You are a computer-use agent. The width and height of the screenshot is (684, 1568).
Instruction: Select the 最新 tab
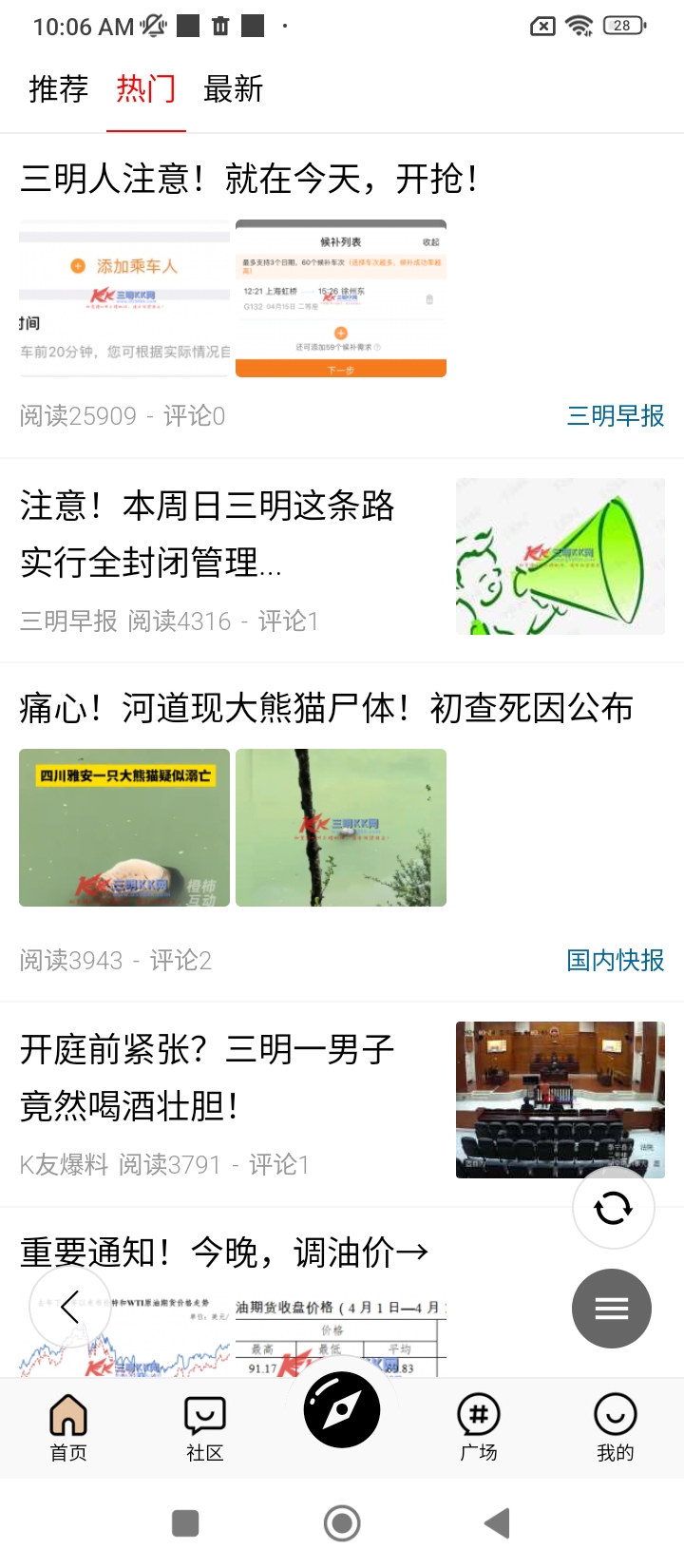pos(233,89)
